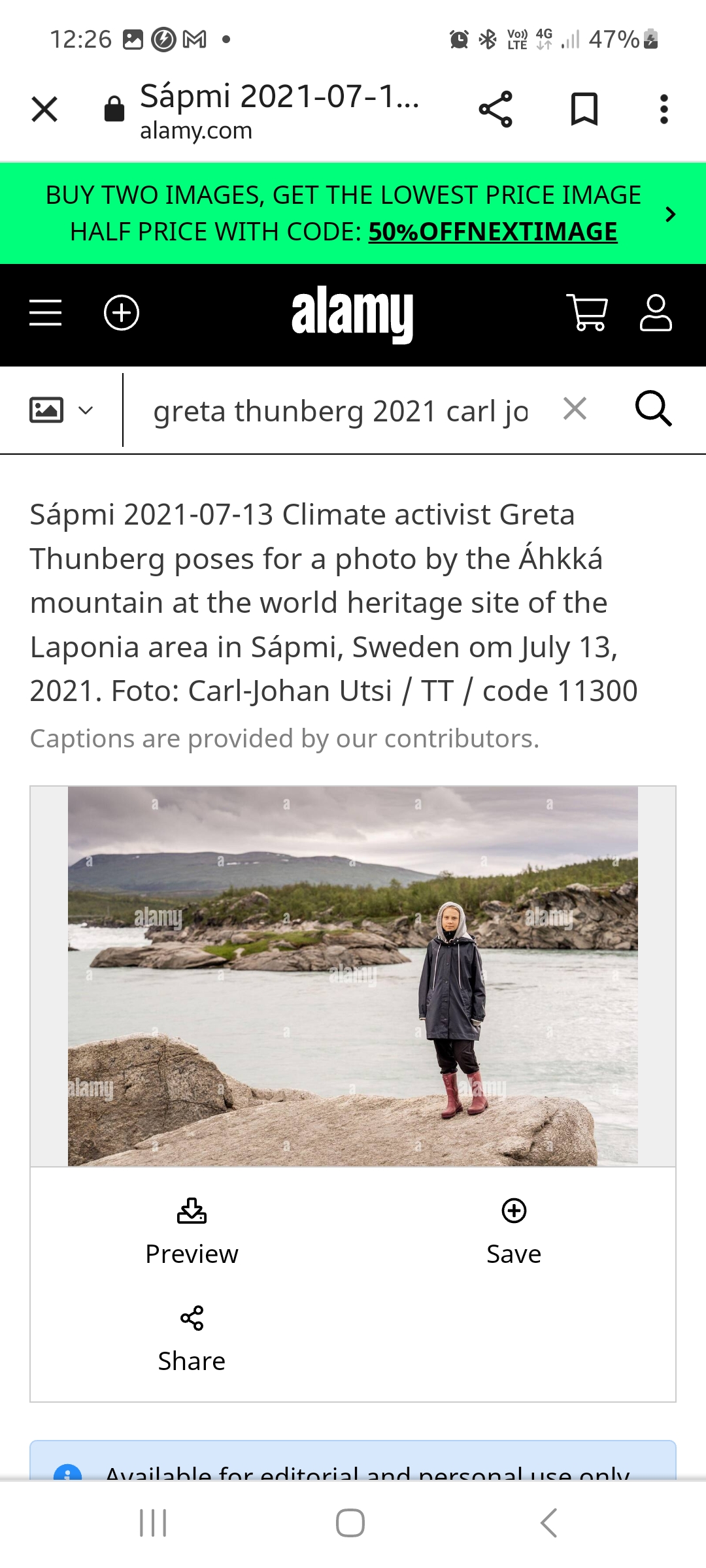Close the browser tab with X
The height and width of the screenshot is (1568, 706).
44,109
